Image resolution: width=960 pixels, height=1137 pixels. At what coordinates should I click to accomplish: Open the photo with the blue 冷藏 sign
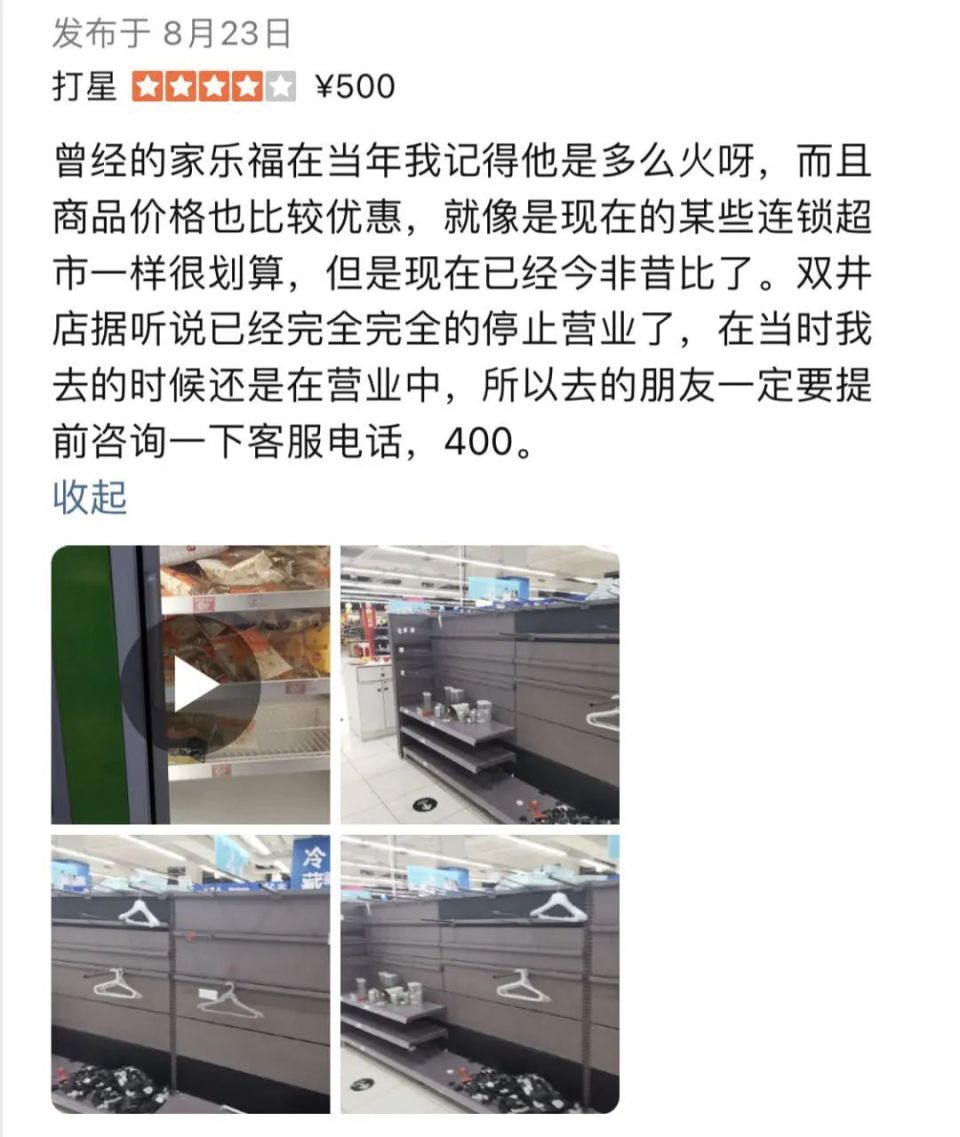(191, 974)
